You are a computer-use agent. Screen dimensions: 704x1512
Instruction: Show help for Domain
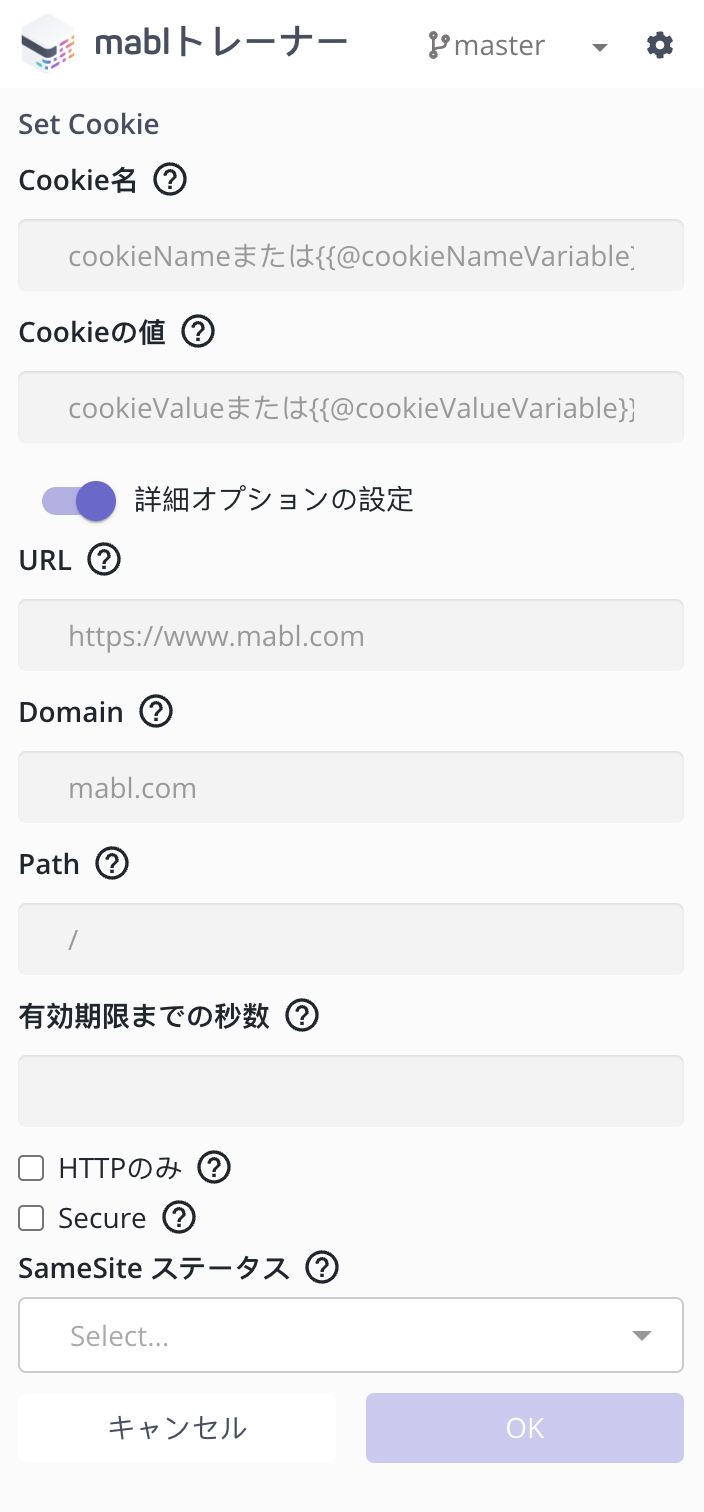(156, 712)
